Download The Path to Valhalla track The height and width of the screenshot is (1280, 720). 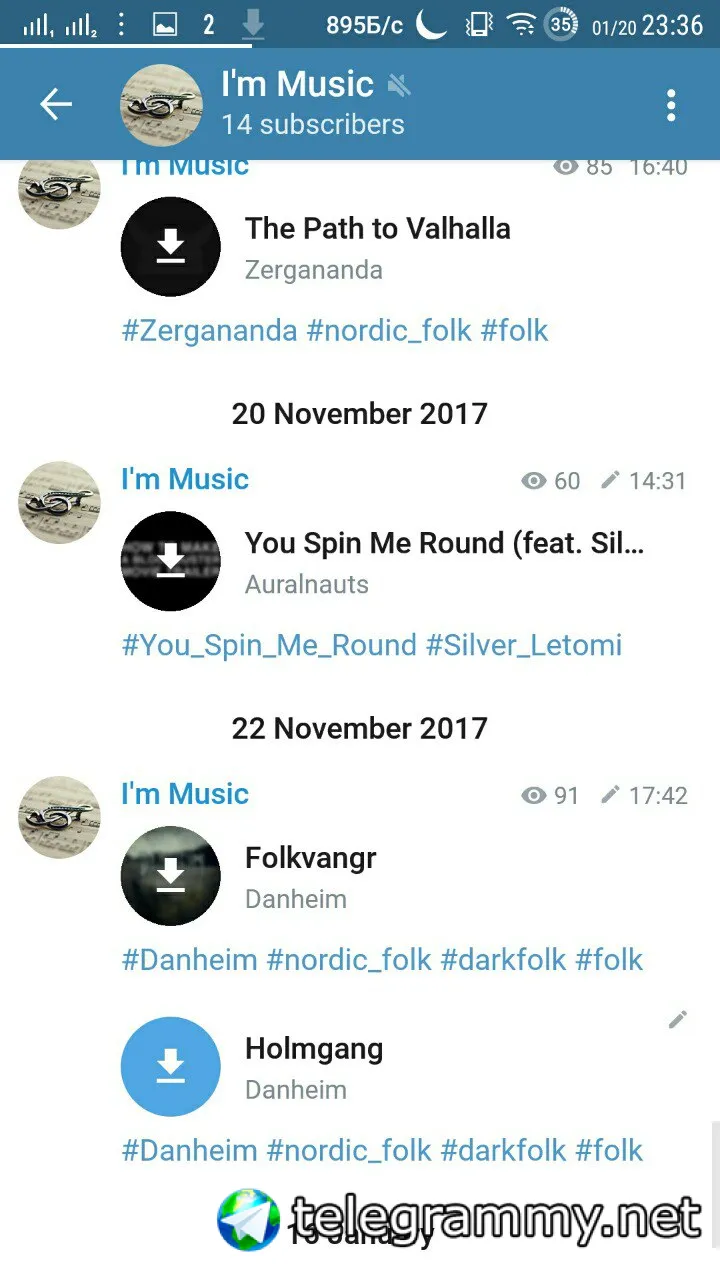[x=171, y=247]
